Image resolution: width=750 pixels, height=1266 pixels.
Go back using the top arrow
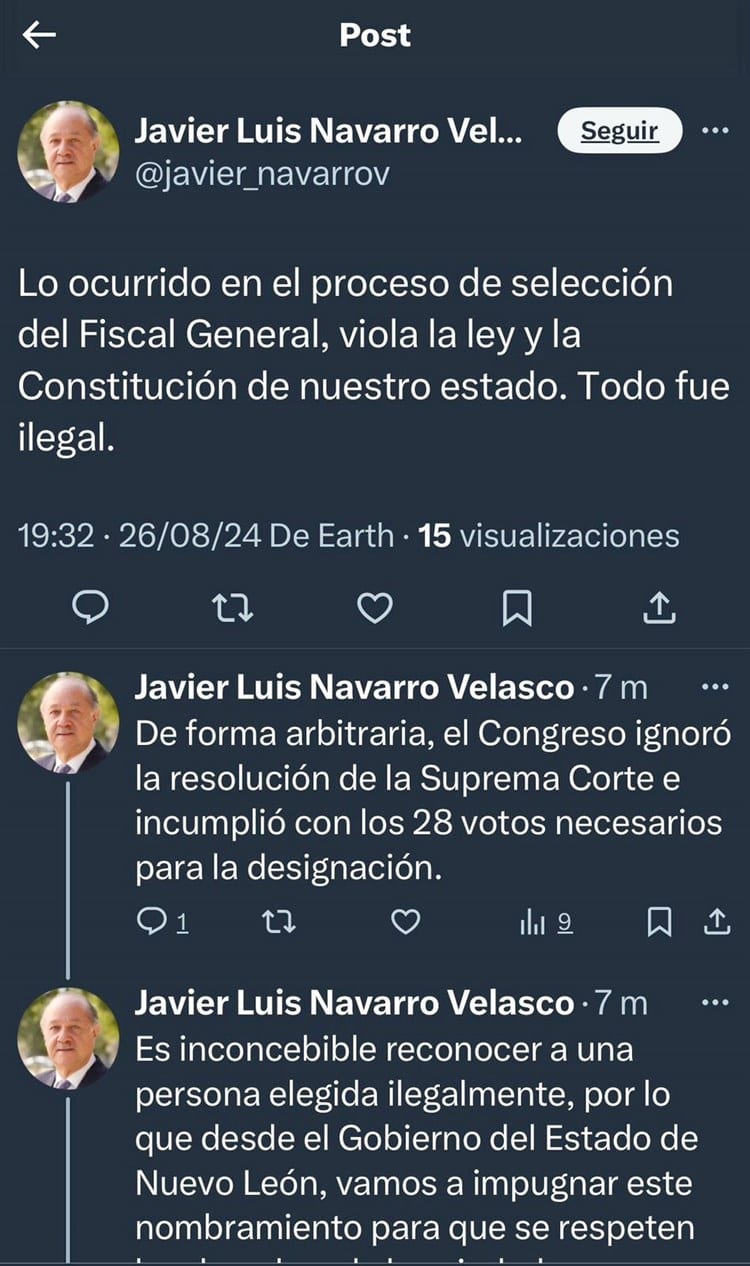(40, 36)
